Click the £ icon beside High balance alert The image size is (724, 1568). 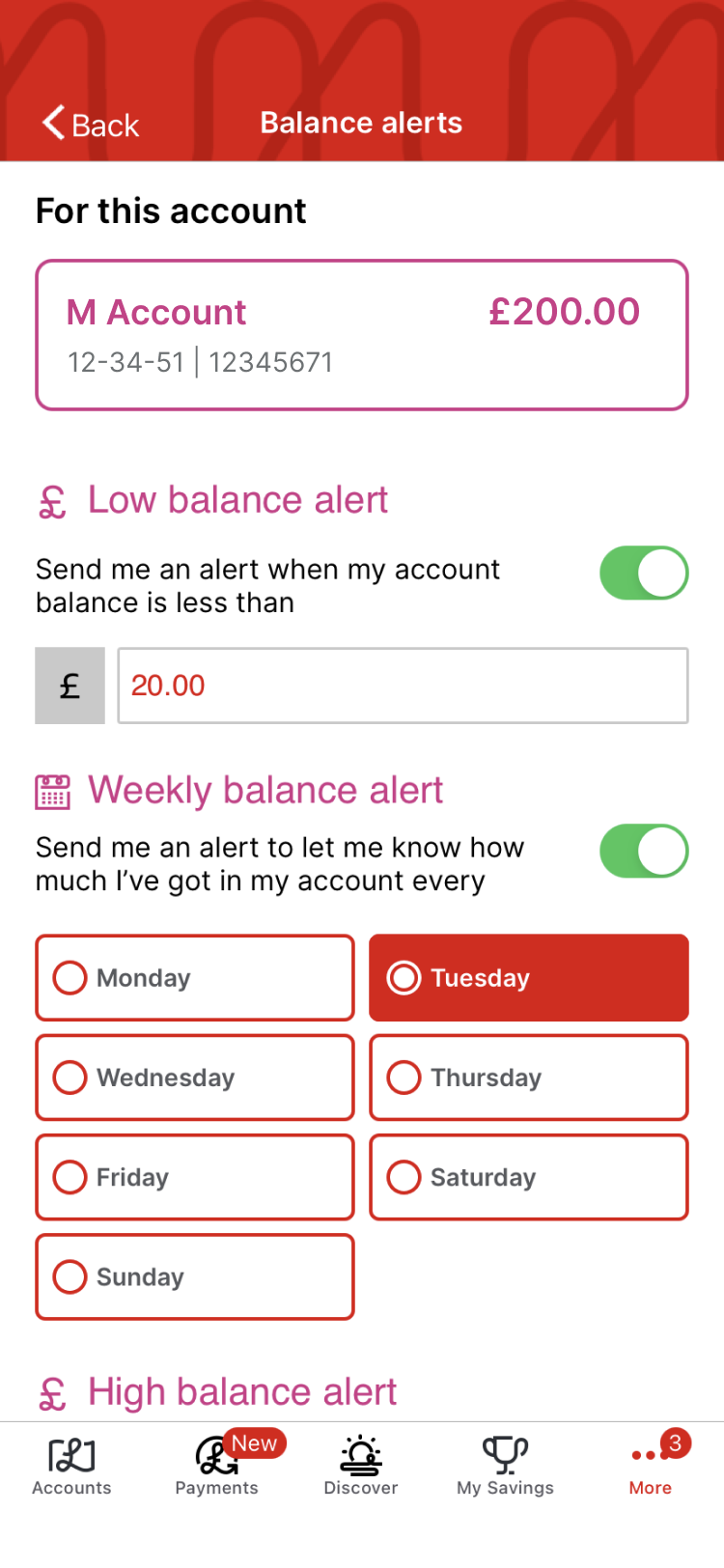point(55,1391)
